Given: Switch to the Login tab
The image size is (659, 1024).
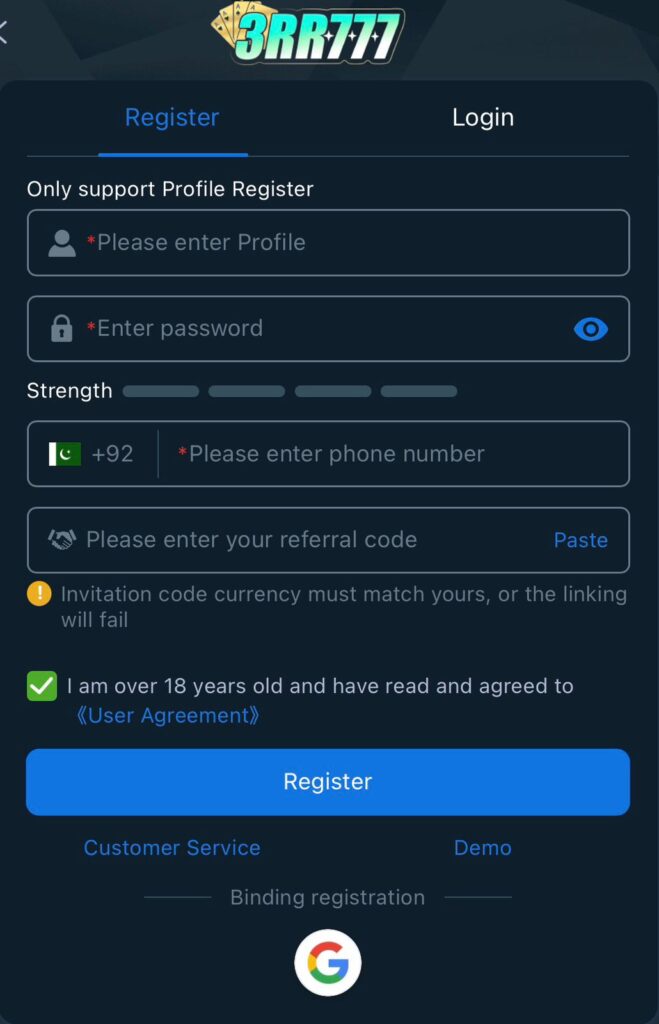Looking at the screenshot, I should (482, 118).
